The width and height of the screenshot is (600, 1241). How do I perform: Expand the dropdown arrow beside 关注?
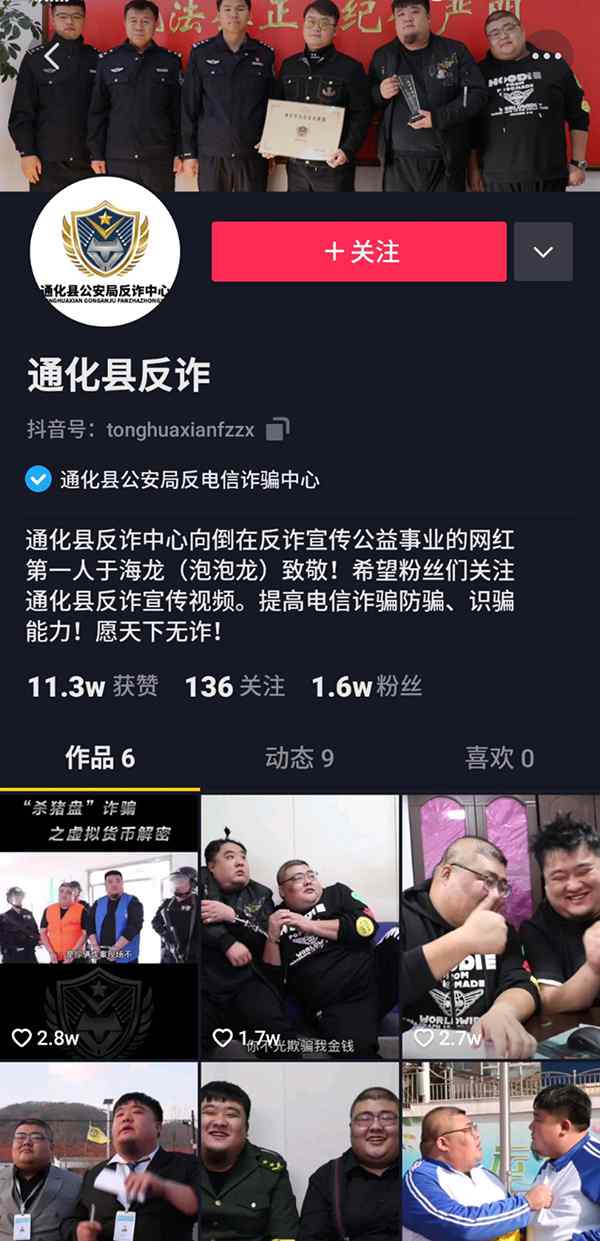click(543, 252)
